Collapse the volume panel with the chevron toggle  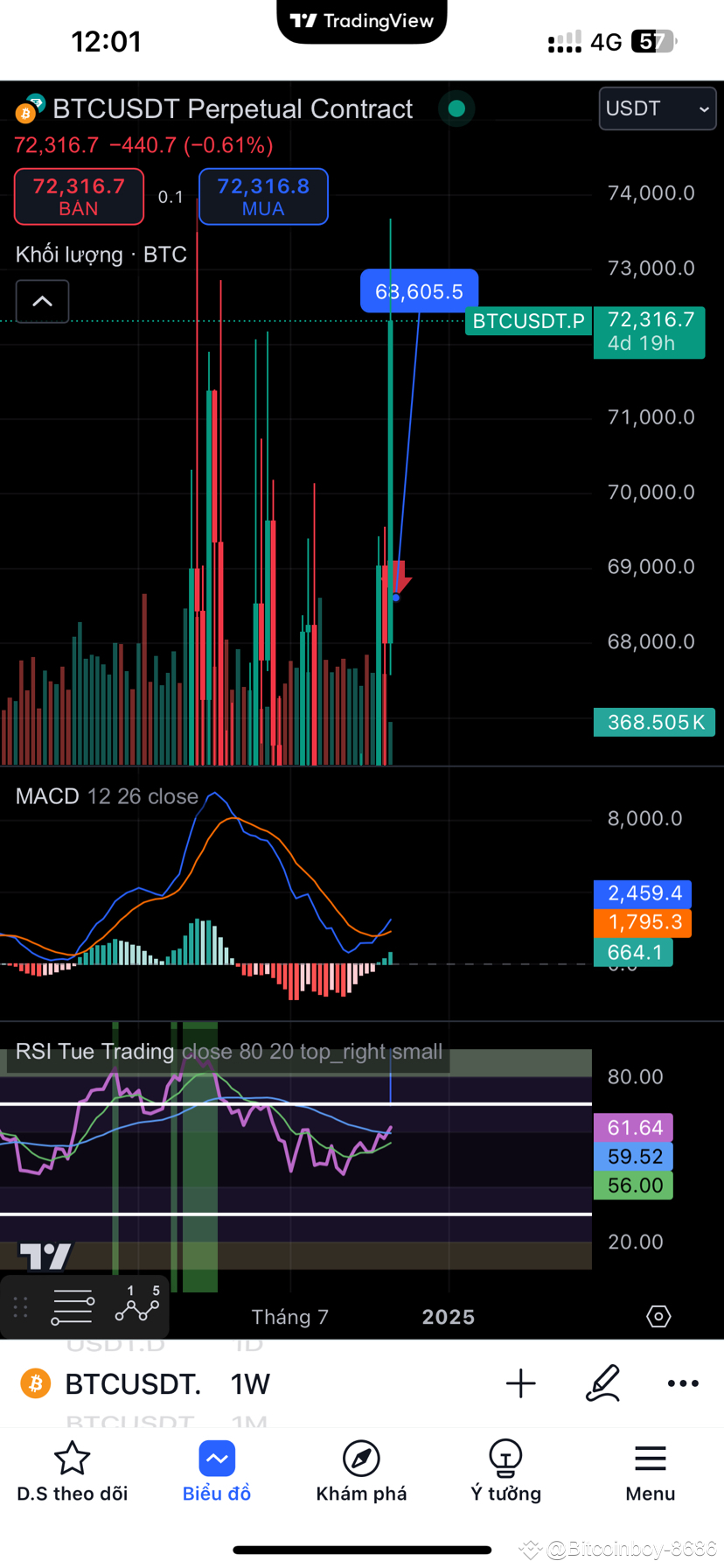click(42, 300)
